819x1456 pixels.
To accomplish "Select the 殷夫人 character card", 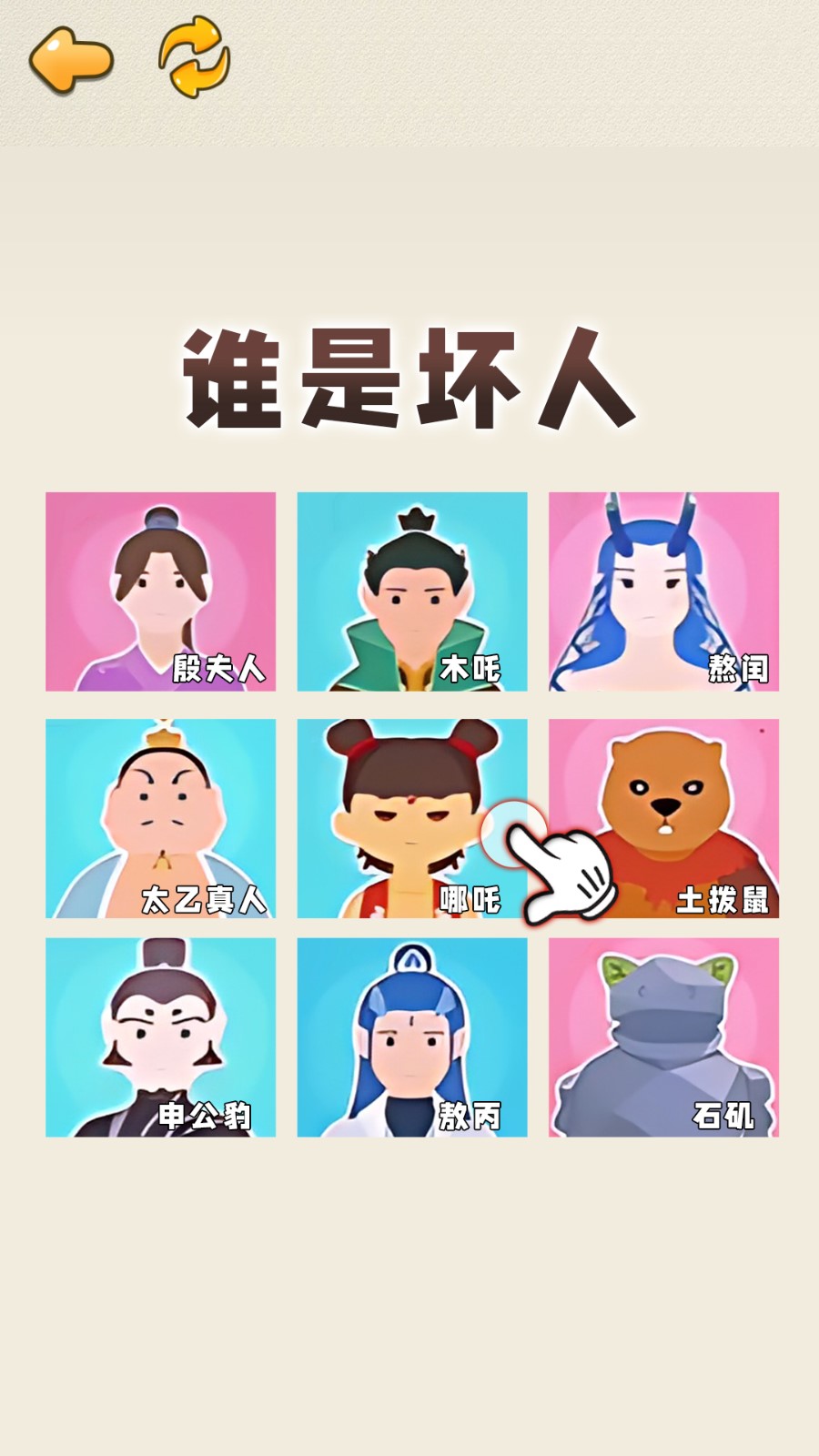I will 160,591.
